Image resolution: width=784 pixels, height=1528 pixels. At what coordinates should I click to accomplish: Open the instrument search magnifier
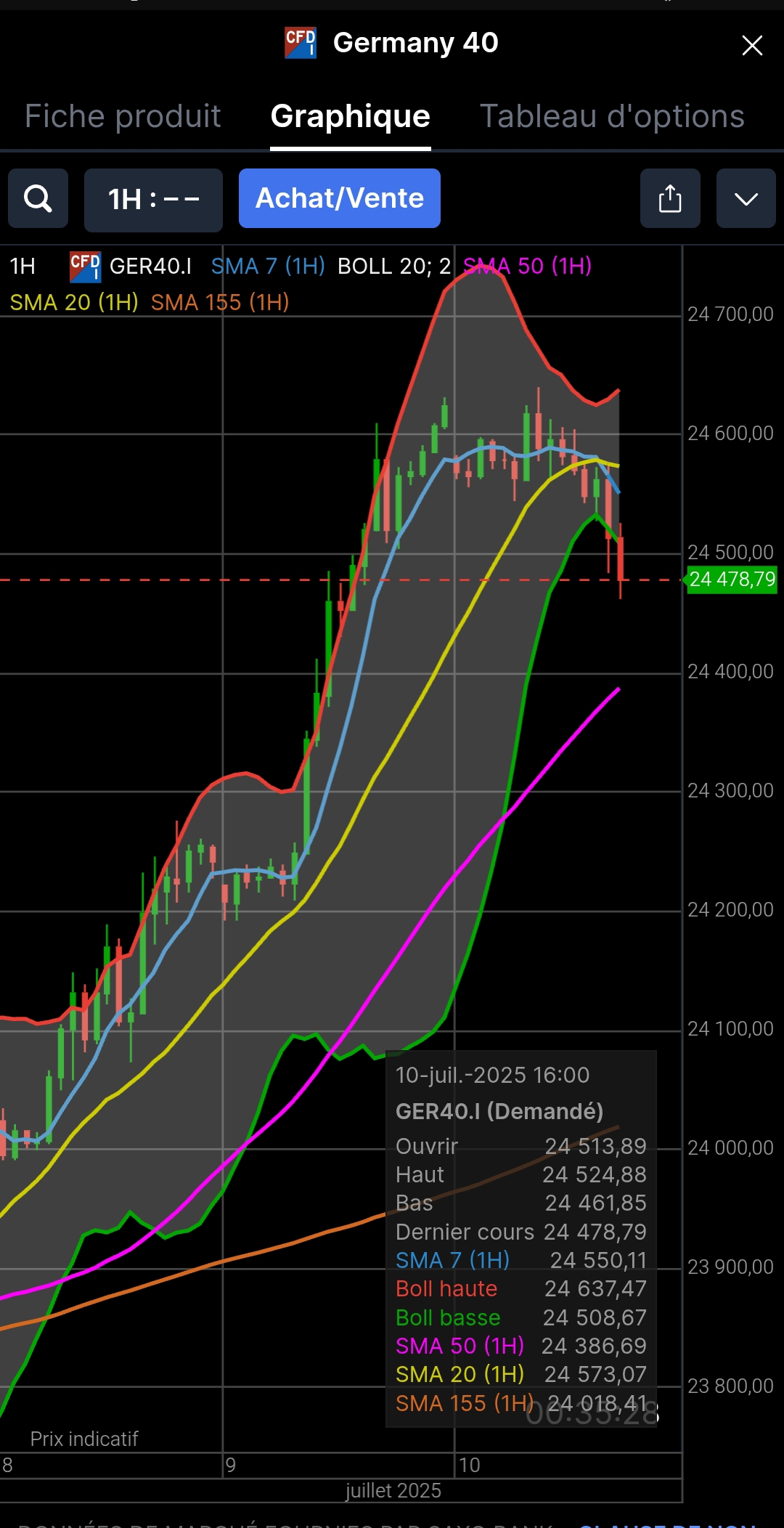coord(38,199)
